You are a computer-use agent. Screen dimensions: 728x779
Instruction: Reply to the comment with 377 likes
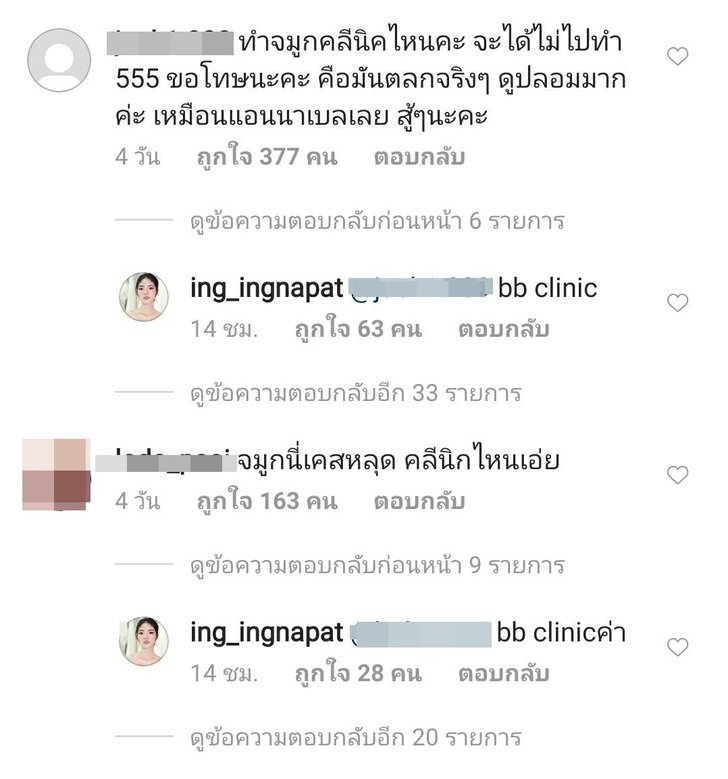419,157
